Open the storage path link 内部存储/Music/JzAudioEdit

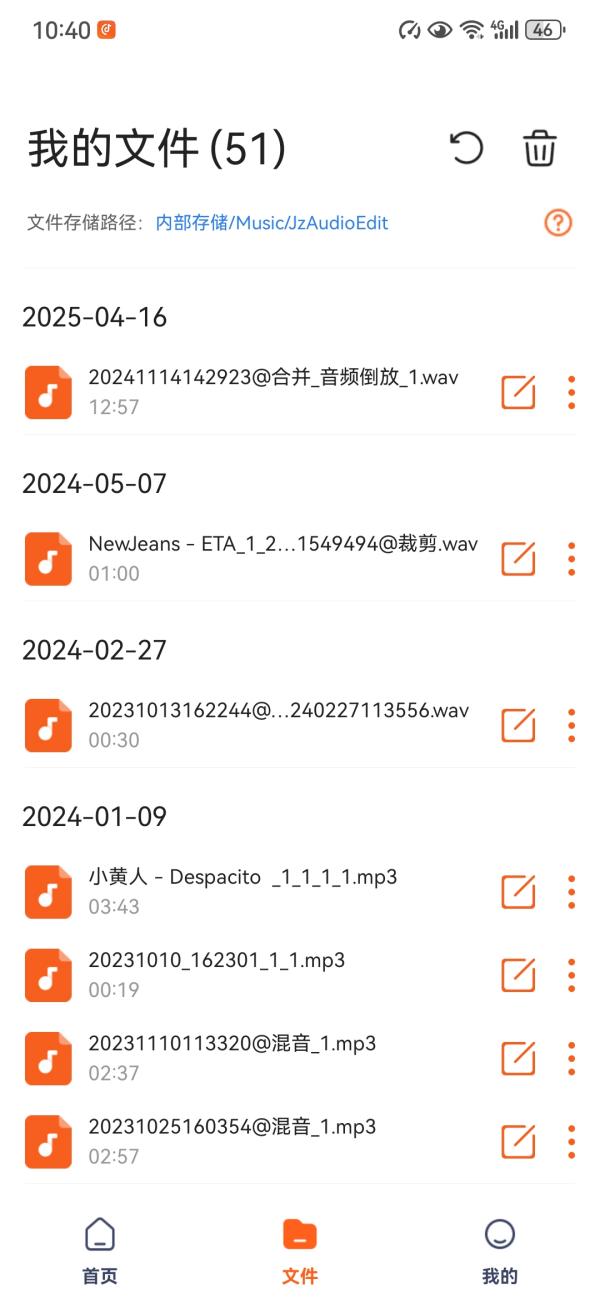[x=272, y=223]
